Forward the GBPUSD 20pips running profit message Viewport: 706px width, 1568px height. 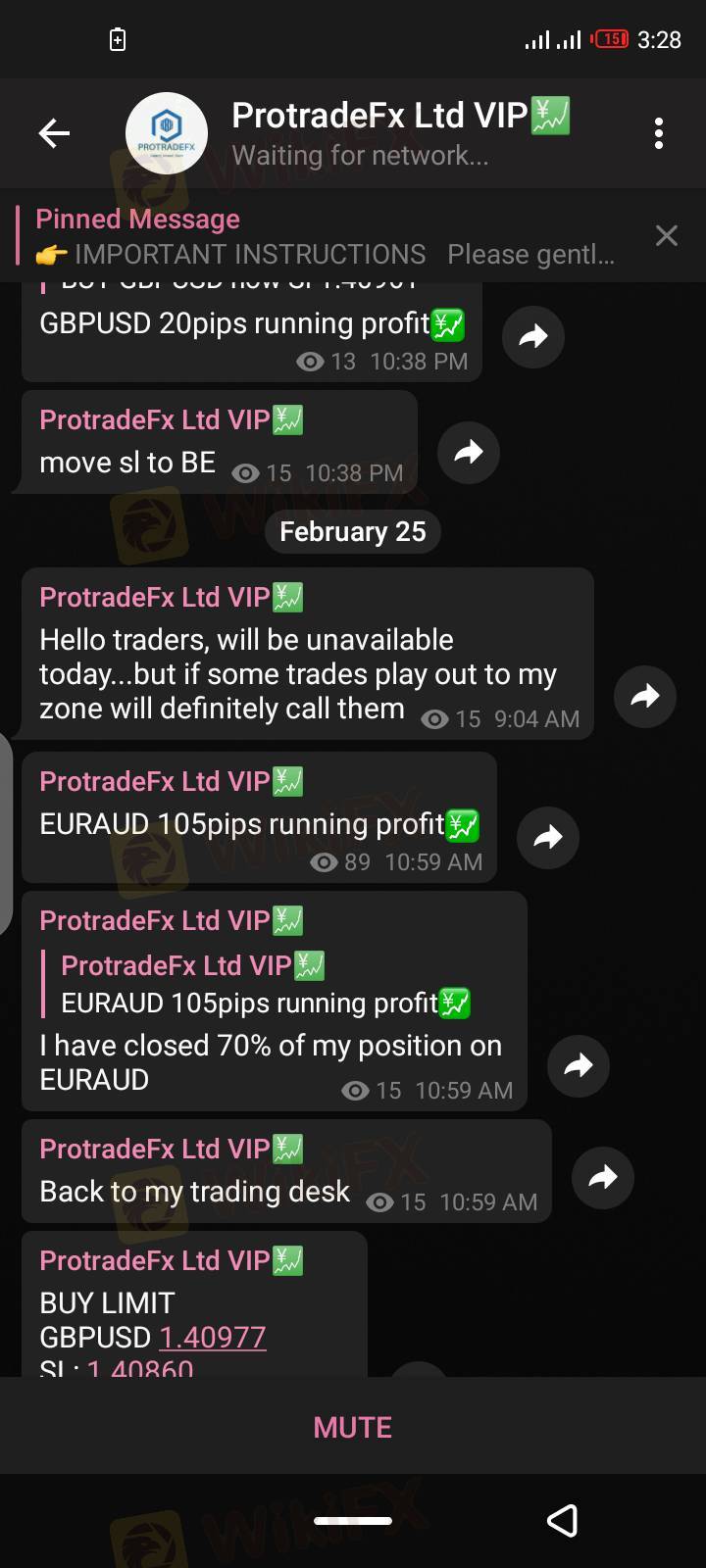pyautogui.click(x=532, y=337)
